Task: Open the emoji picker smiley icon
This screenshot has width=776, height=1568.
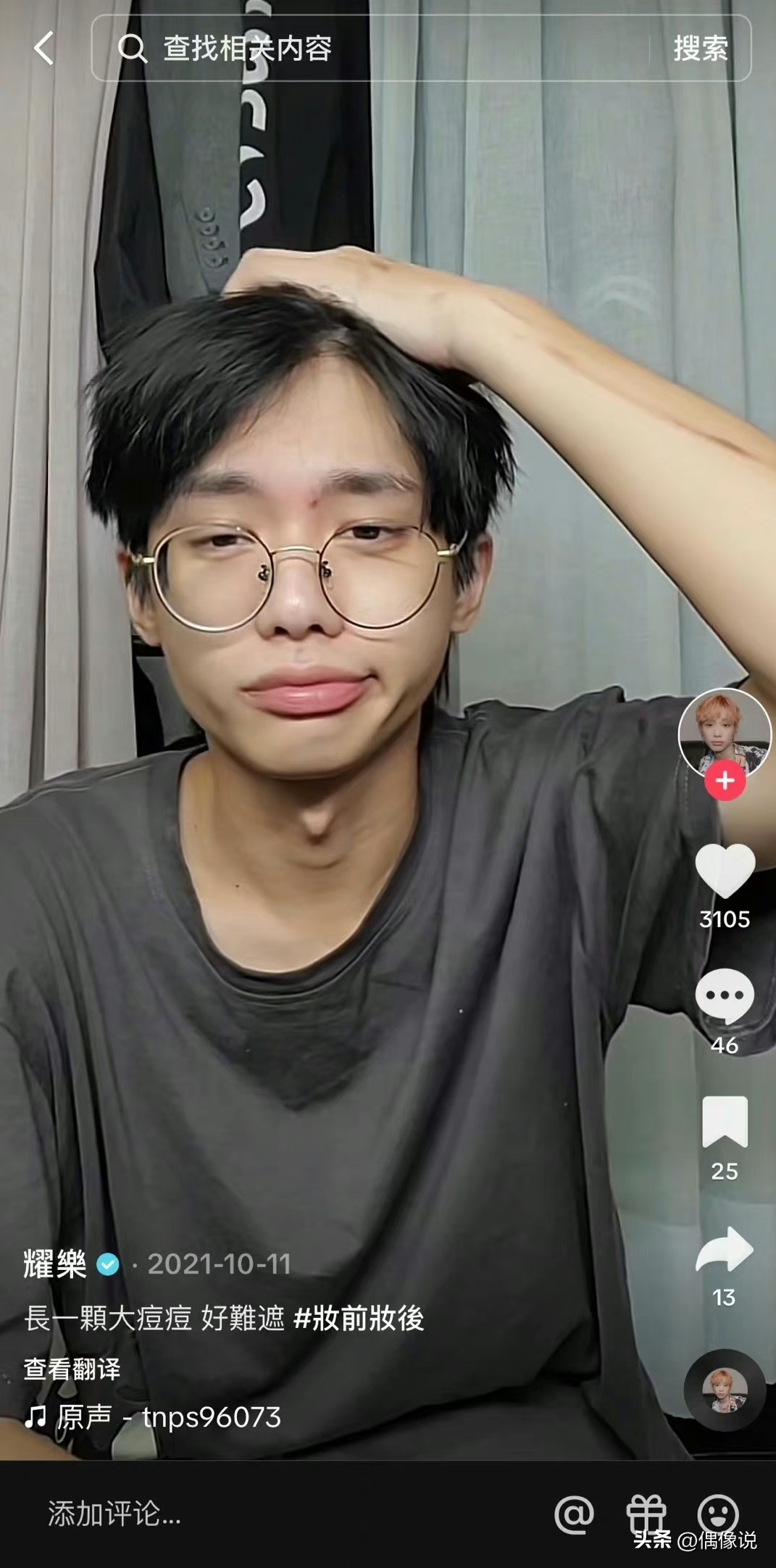Action: coord(717,1513)
